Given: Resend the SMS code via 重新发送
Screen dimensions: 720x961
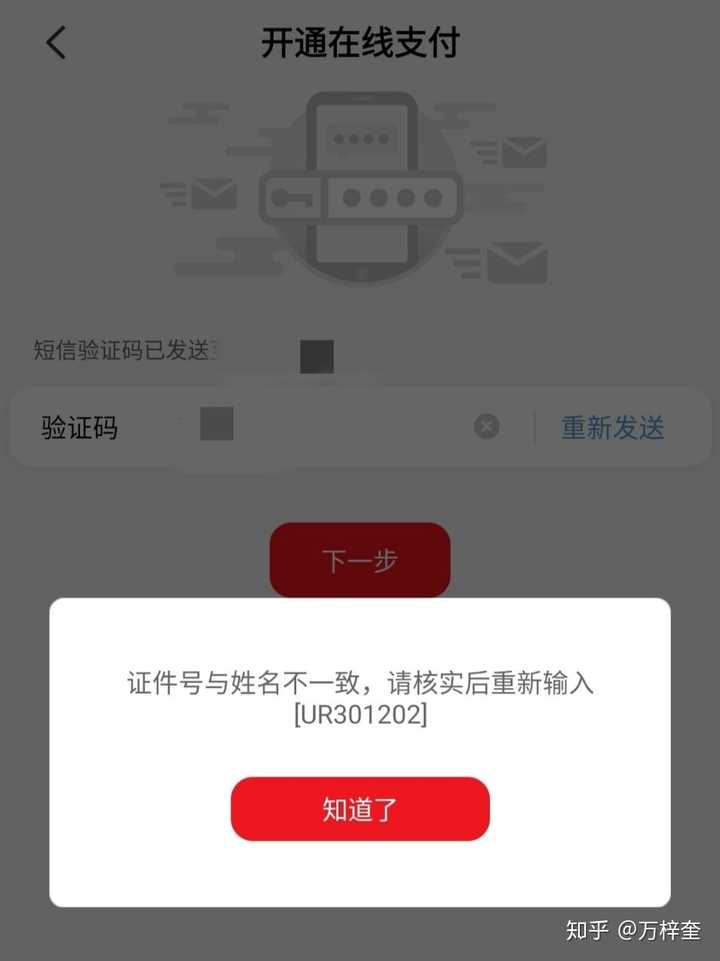Looking at the screenshot, I should 612,428.
